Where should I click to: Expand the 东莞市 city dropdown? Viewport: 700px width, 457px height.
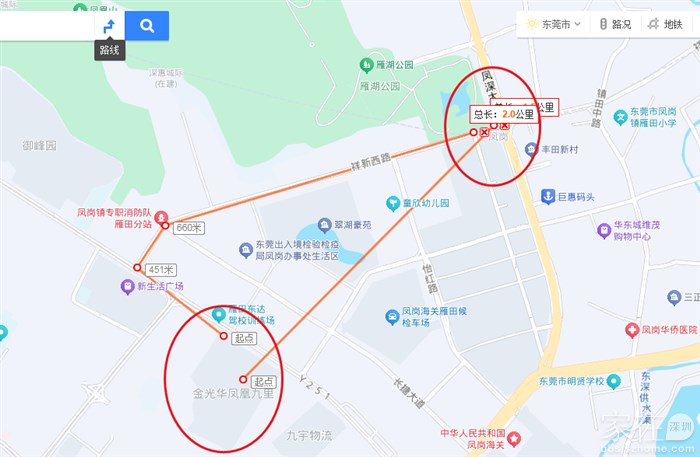[x=553, y=24]
